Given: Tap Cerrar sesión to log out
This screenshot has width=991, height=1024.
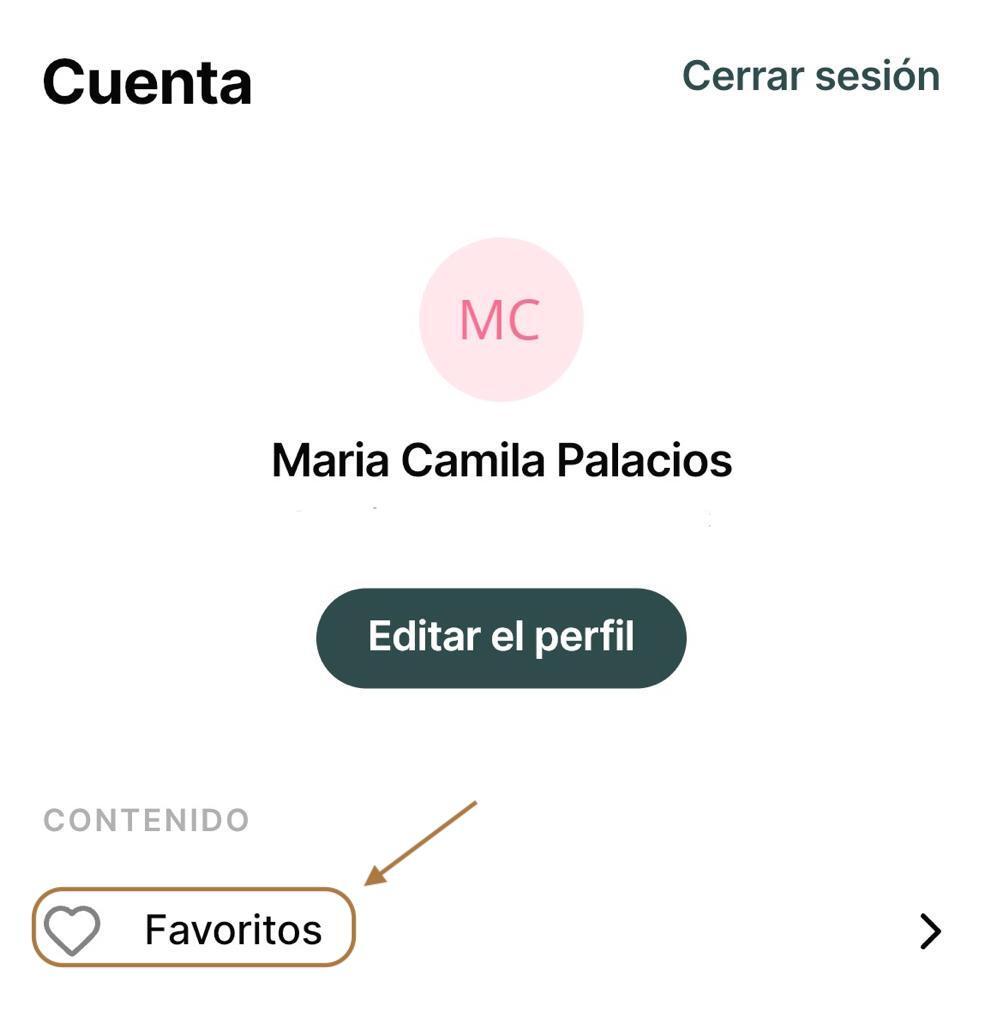Looking at the screenshot, I should [810, 76].
